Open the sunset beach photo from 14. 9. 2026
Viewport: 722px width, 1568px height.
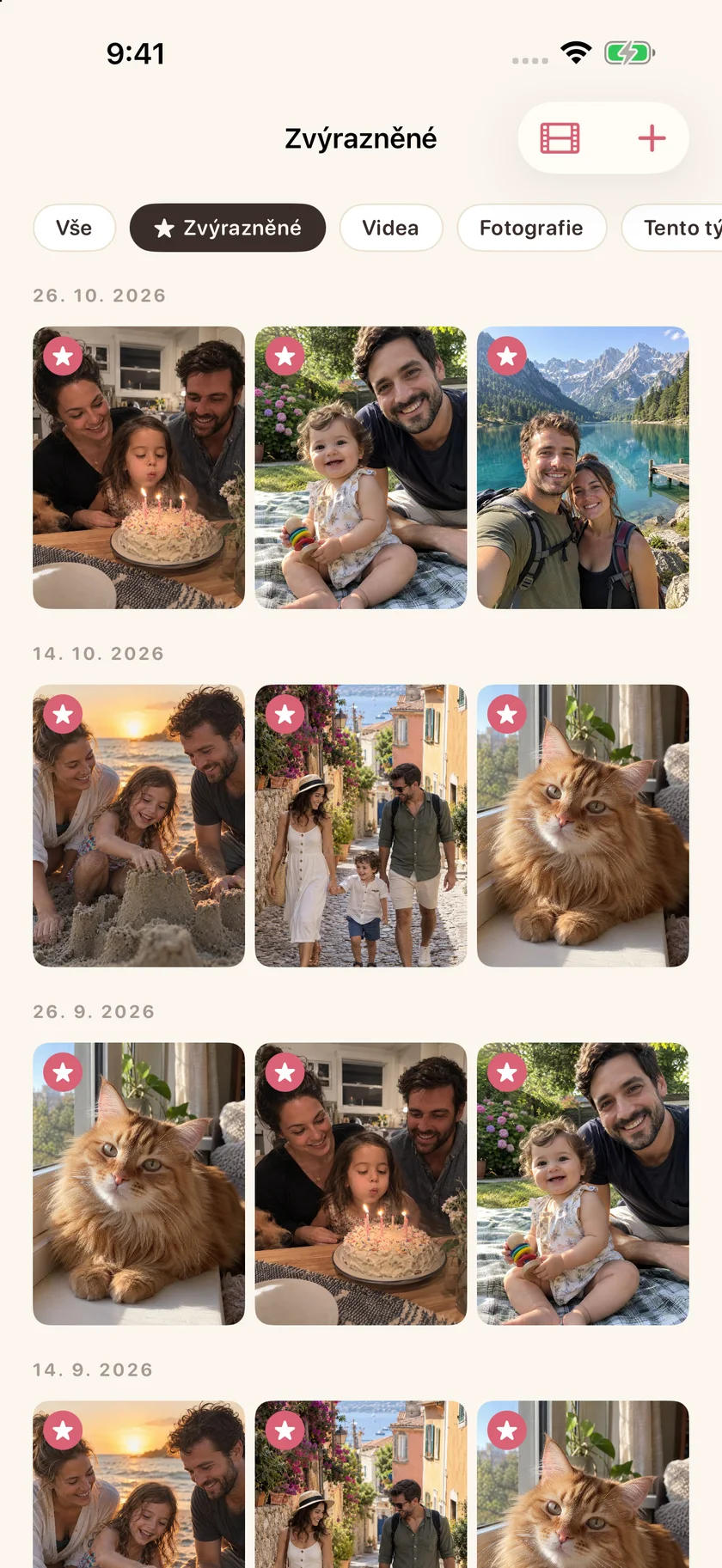(138, 1485)
